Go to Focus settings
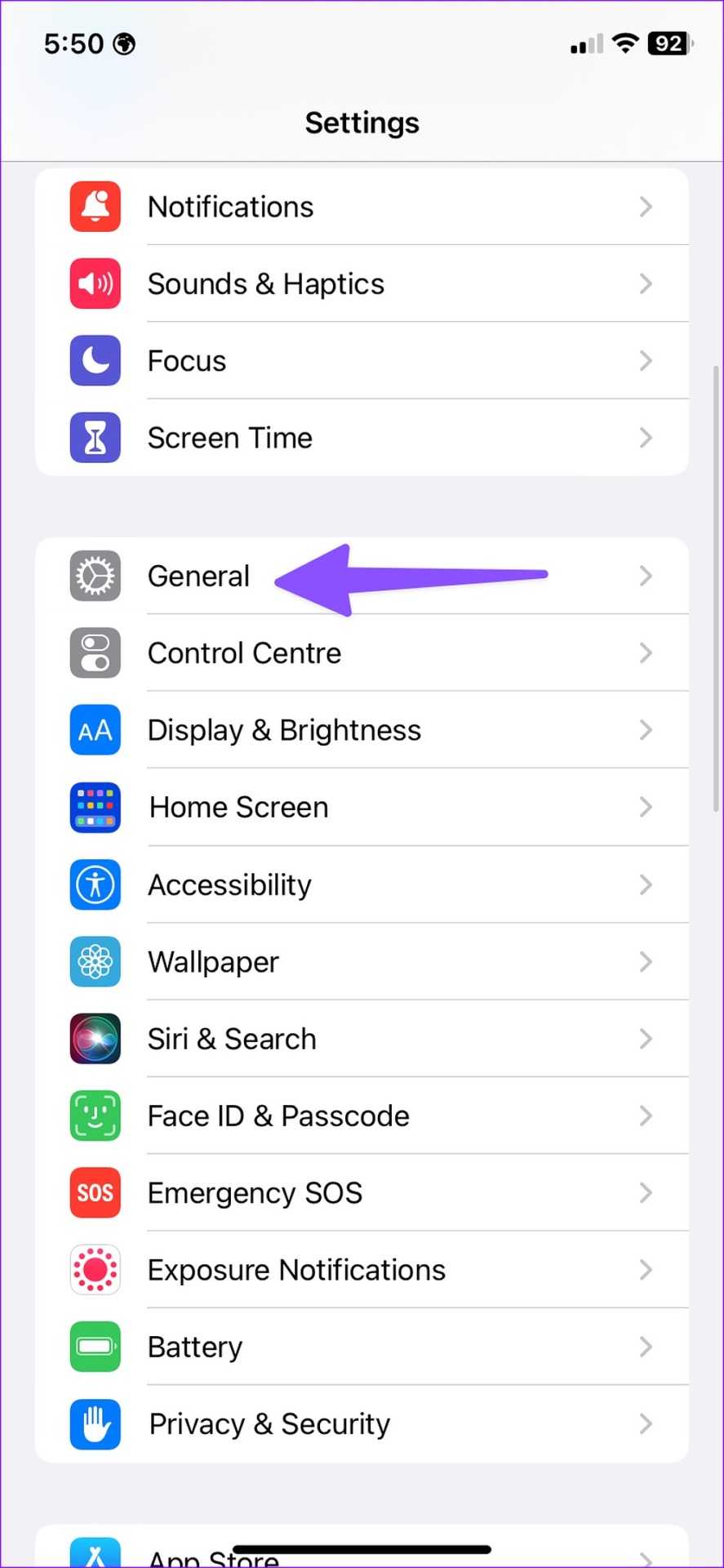The image size is (724, 1568). point(362,360)
